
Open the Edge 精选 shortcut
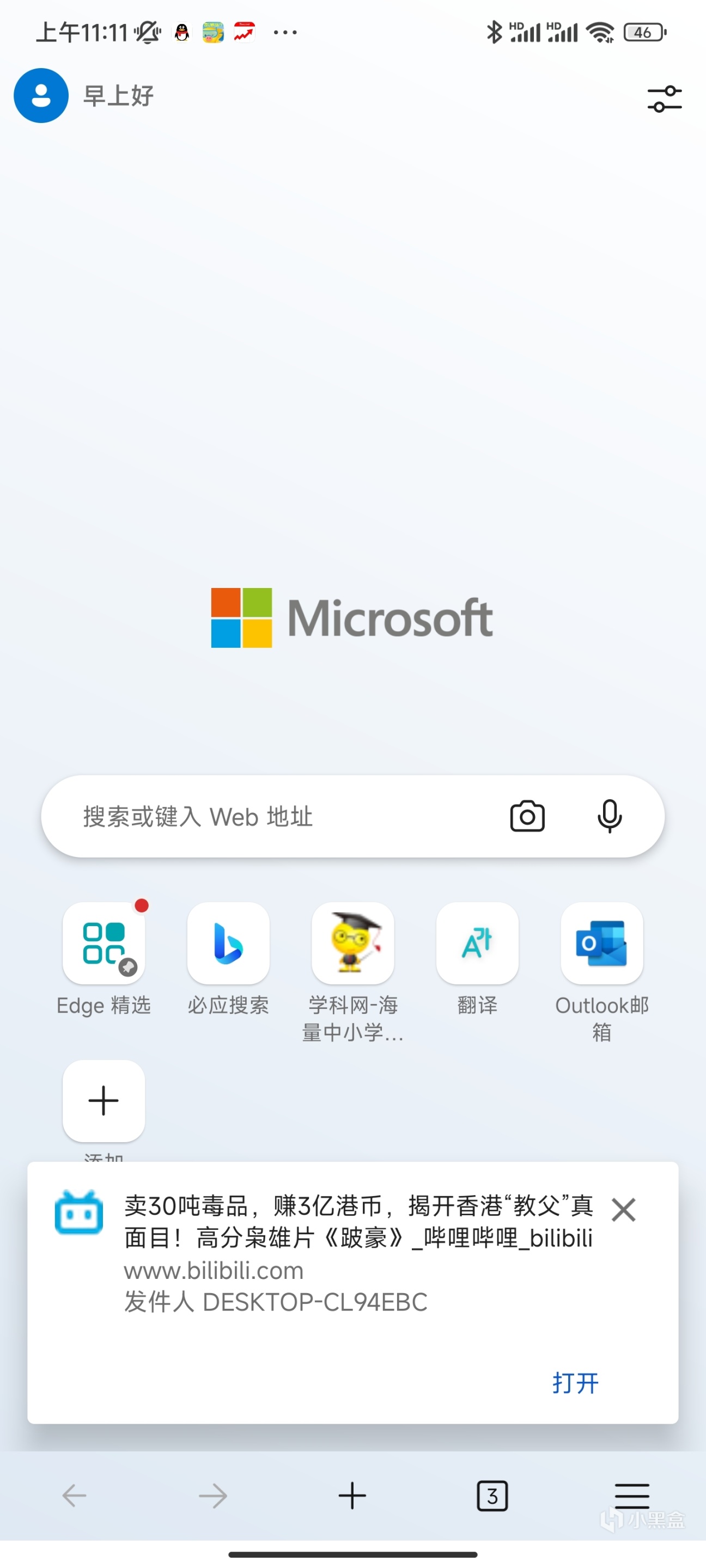coord(104,944)
